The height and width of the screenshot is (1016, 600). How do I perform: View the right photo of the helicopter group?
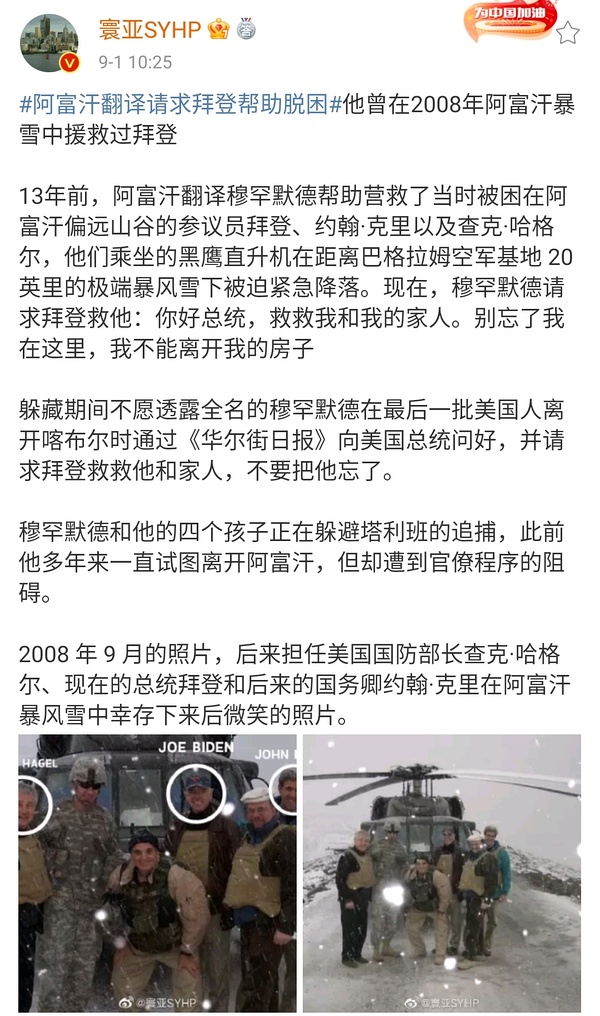click(442, 872)
